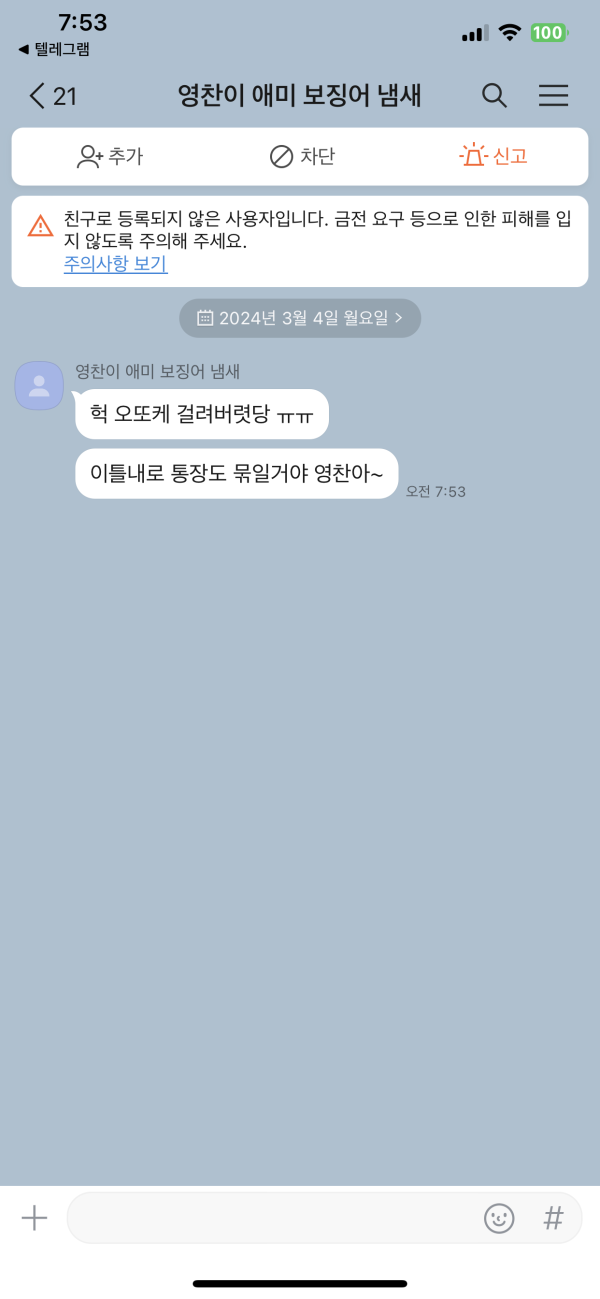Block this user with 차단
This screenshot has width=600, height=1299.
tap(302, 156)
